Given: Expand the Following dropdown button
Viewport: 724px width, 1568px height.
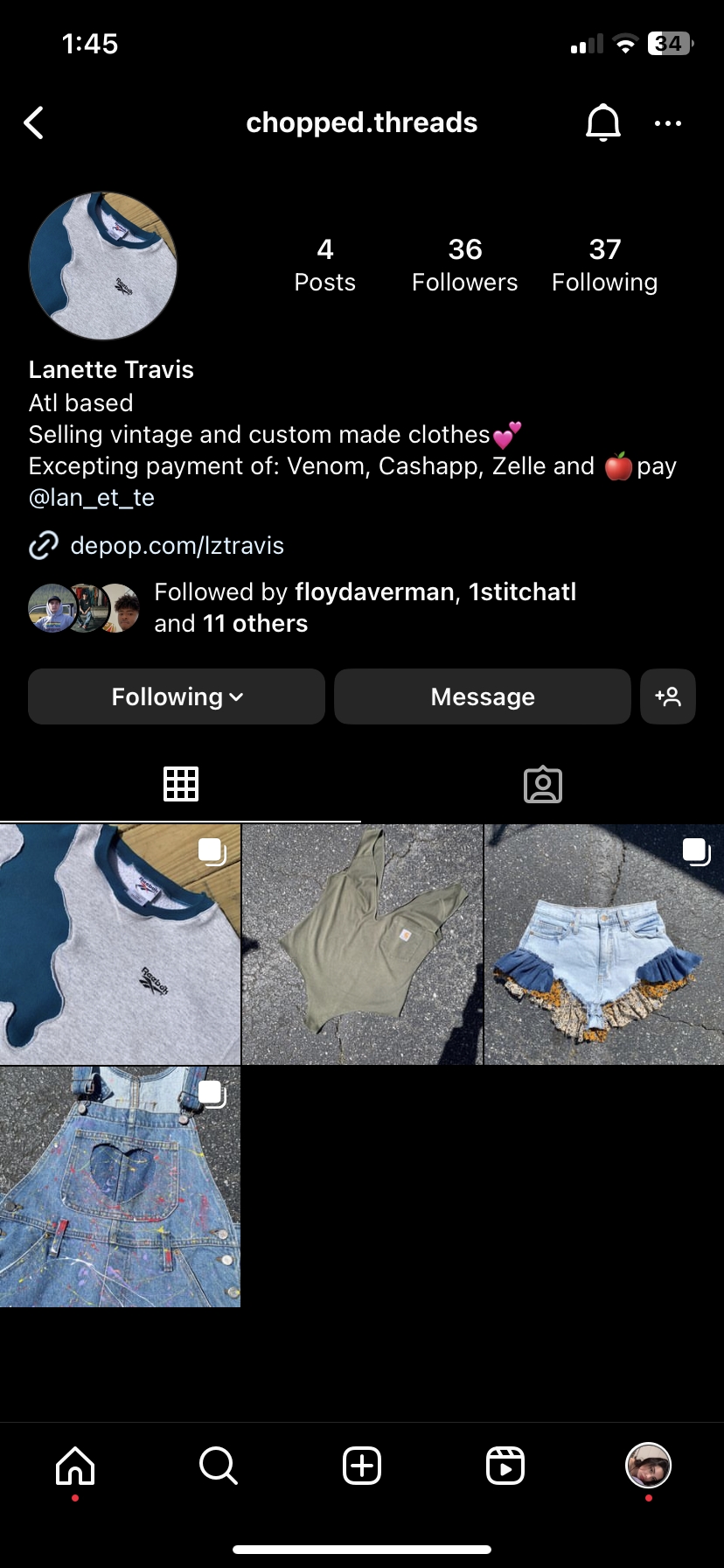Looking at the screenshot, I should (x=177, y=696).
